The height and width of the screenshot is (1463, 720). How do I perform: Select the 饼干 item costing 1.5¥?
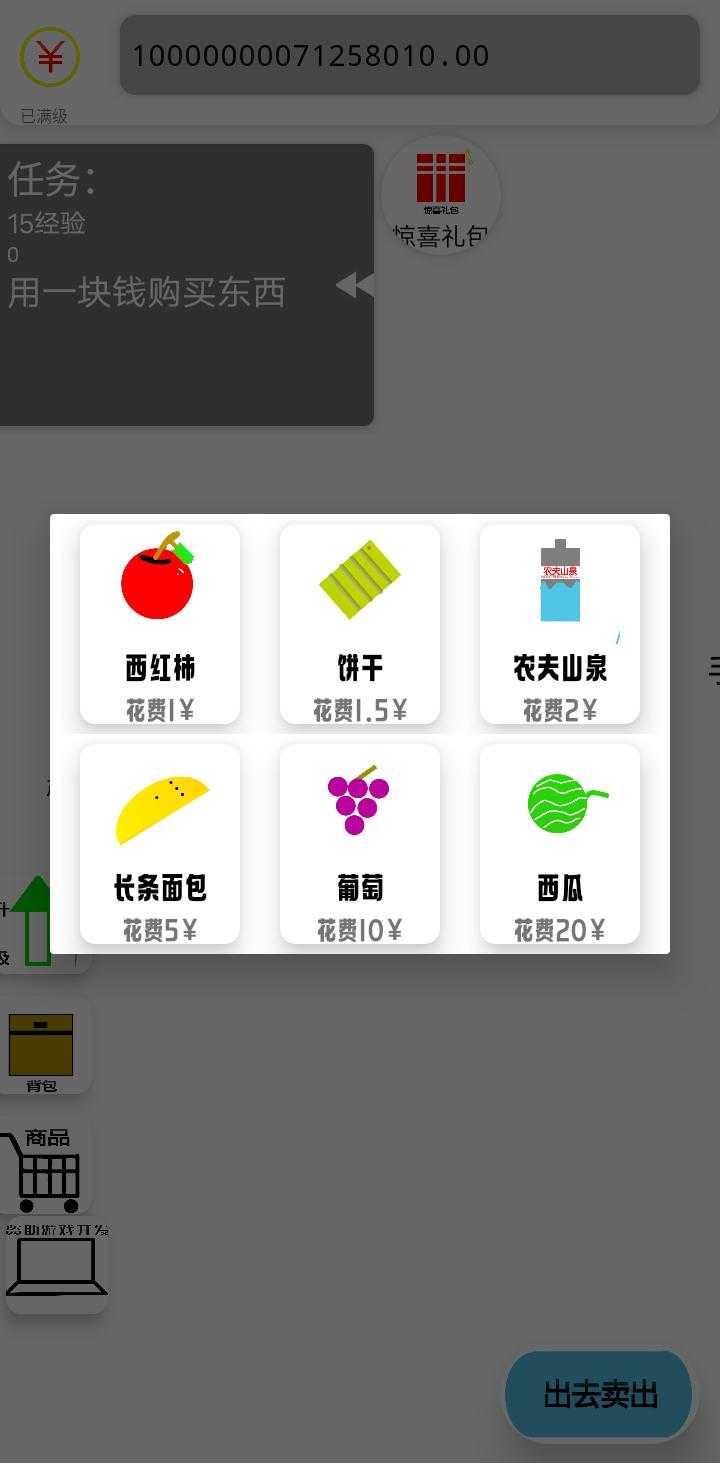360,623
